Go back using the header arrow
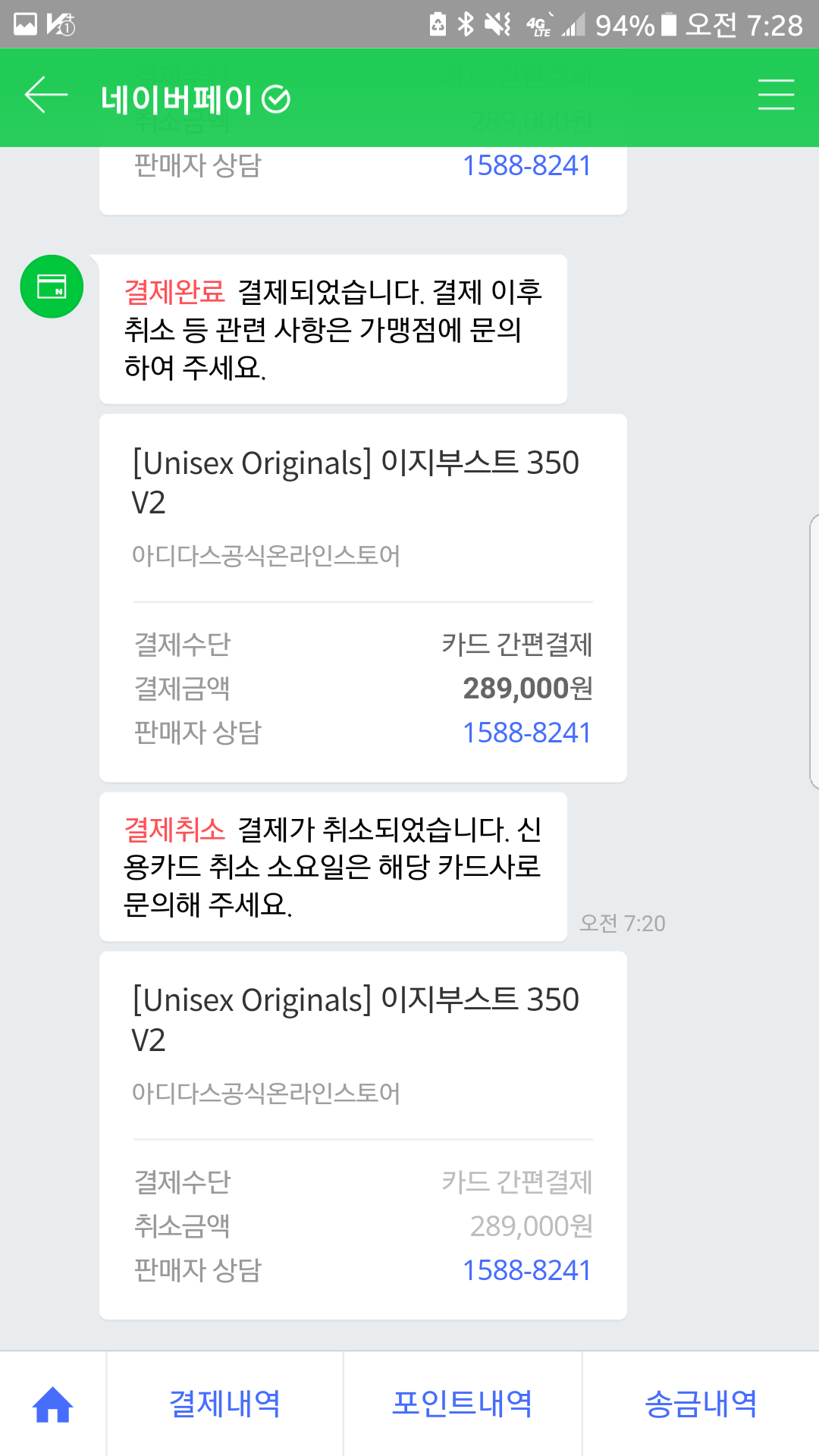Viewport: 819px width, 1456px height. (46, 96)
